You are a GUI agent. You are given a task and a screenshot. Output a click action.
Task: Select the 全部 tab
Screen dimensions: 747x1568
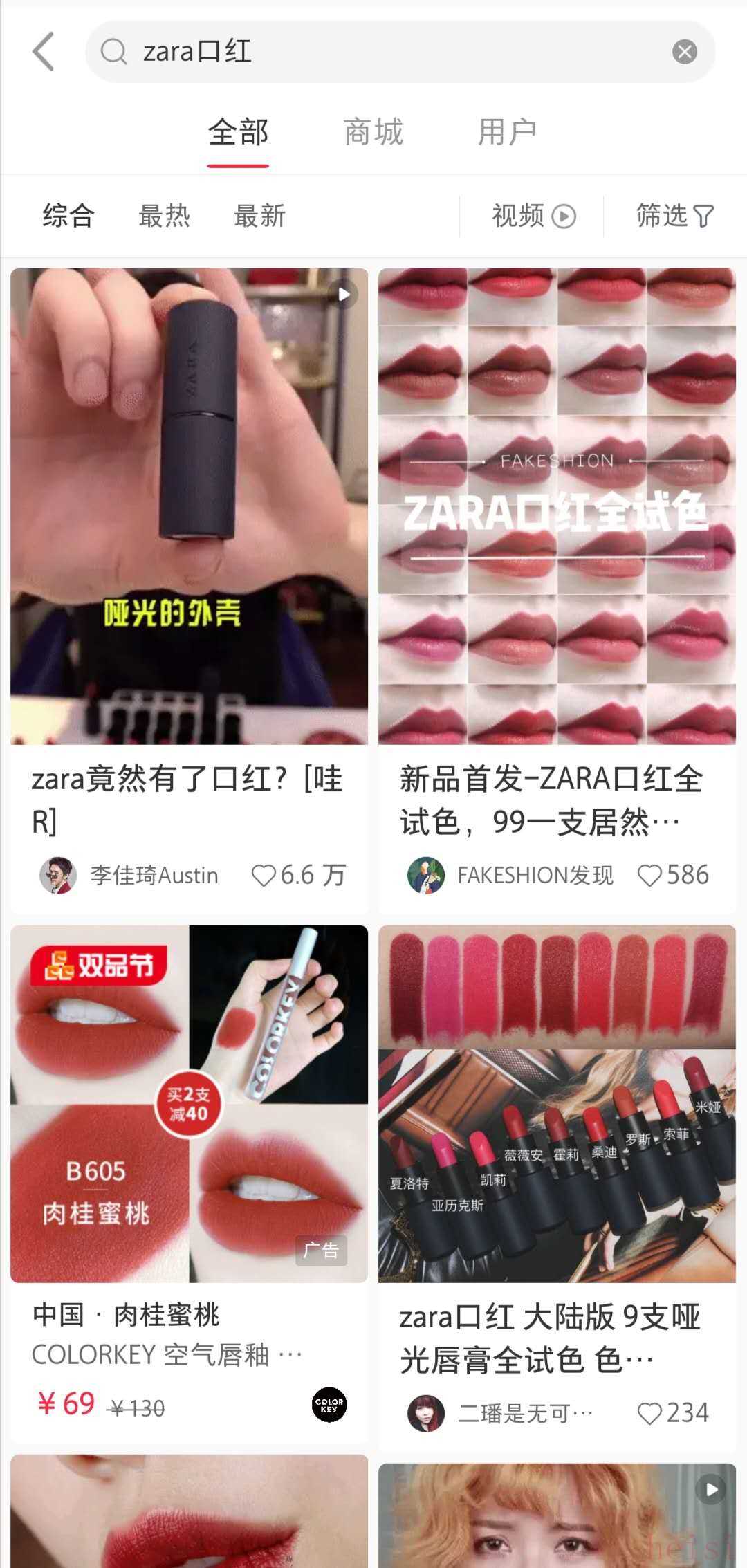coord(238,132)
